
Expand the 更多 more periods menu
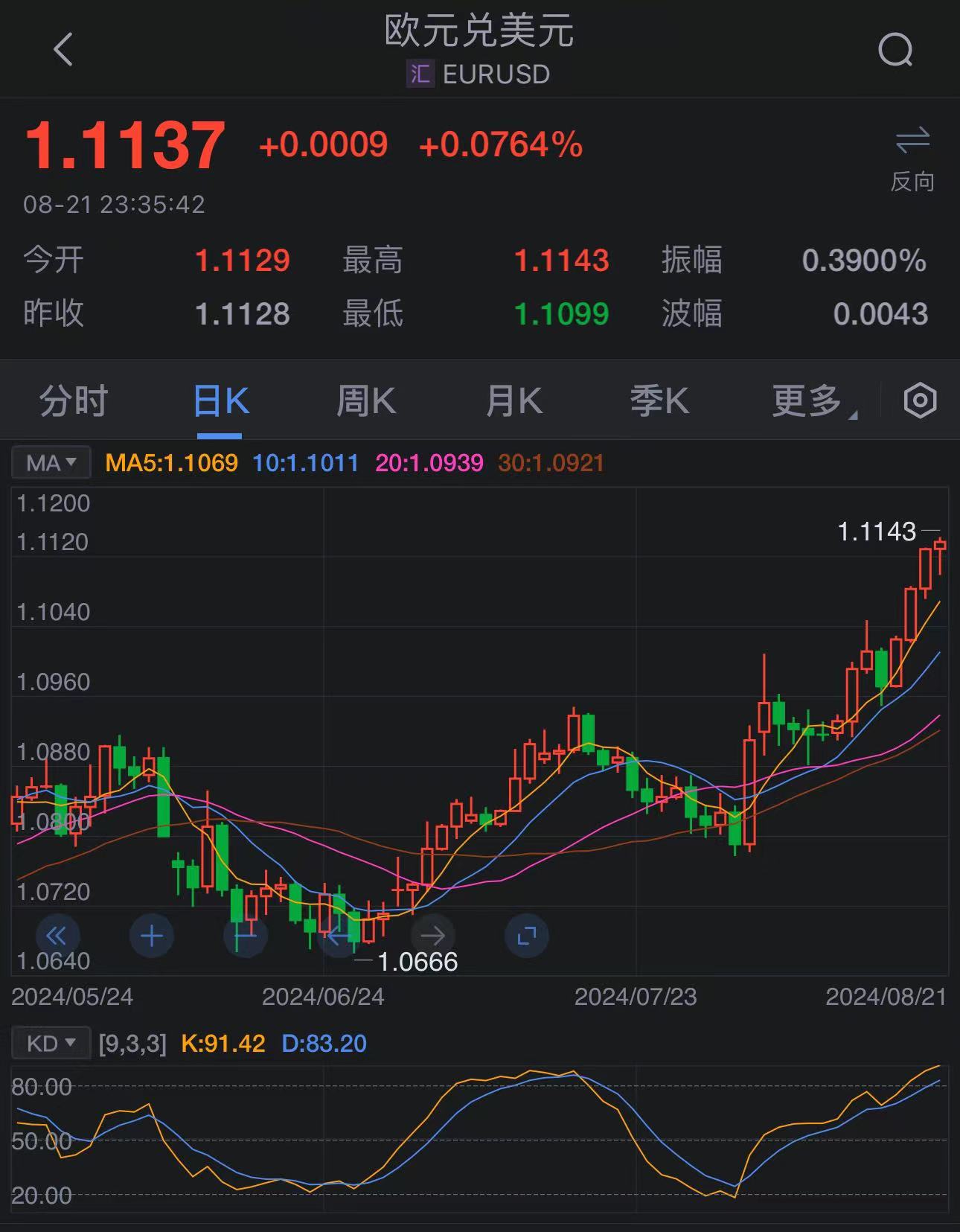pyautogui.click(x=811, y=401)
